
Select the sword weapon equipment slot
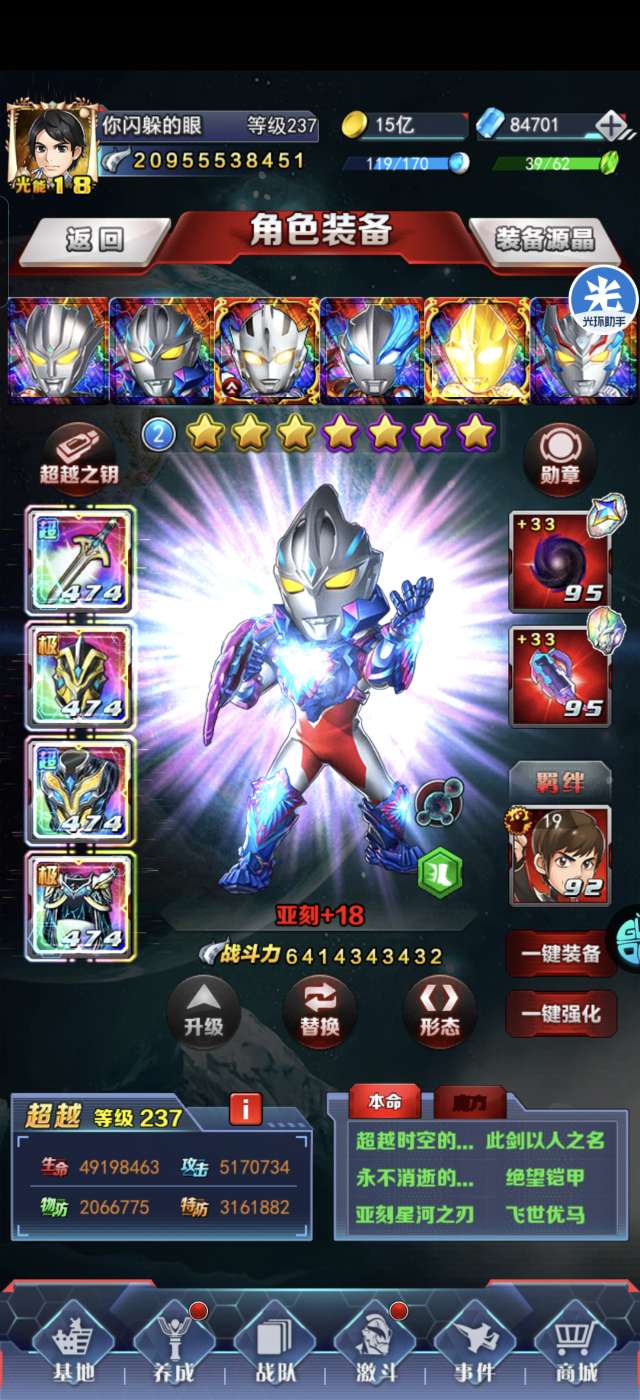[x=80, y=559]
